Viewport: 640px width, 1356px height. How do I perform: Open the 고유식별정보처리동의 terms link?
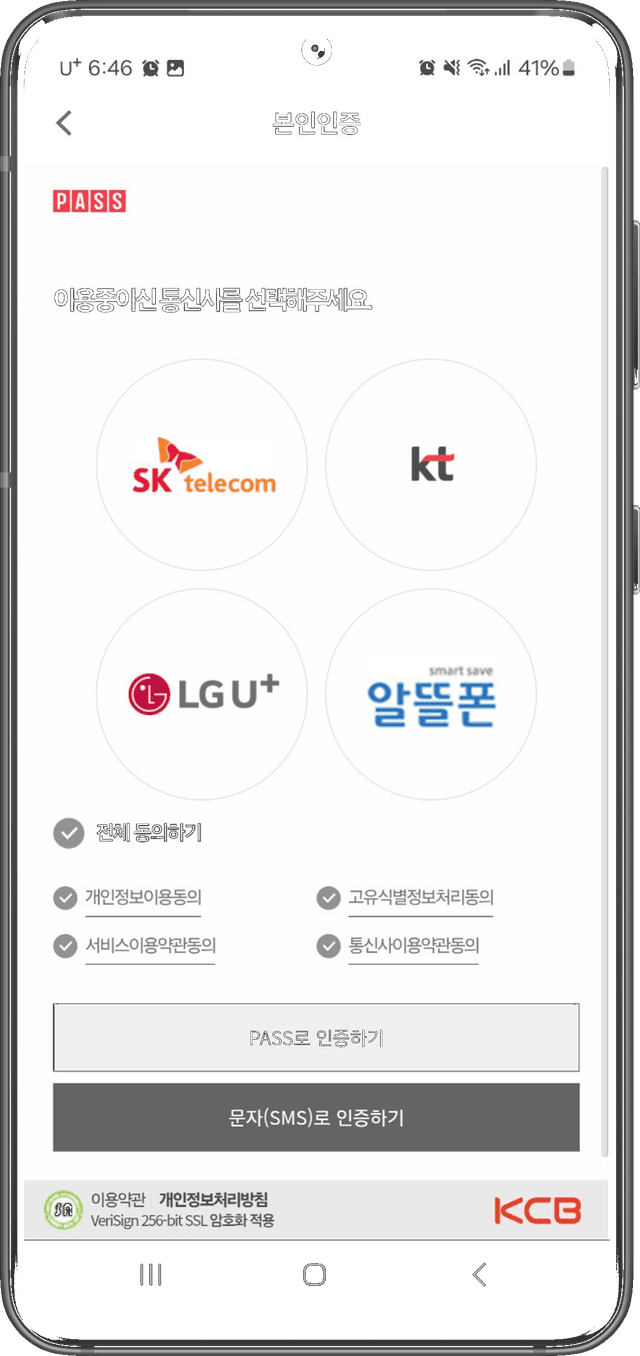pos(420,898)
